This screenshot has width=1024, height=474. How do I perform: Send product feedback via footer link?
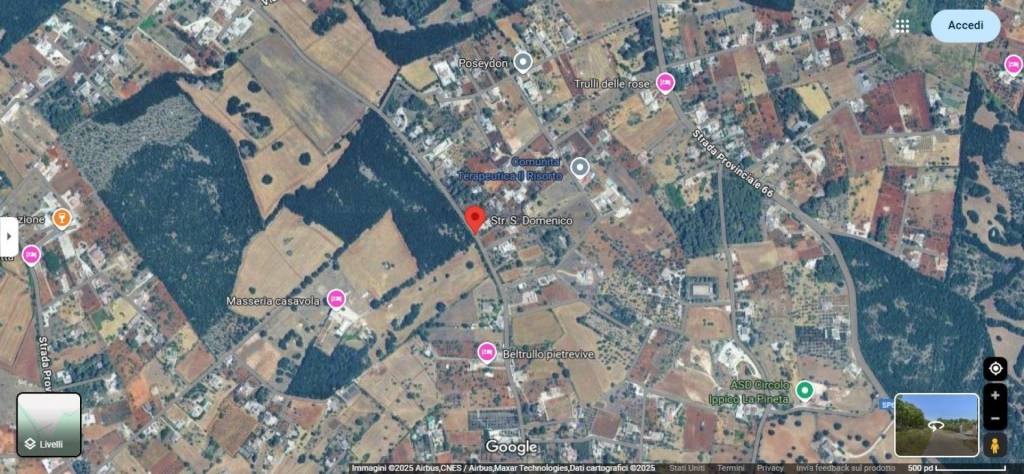pos(845,468)
